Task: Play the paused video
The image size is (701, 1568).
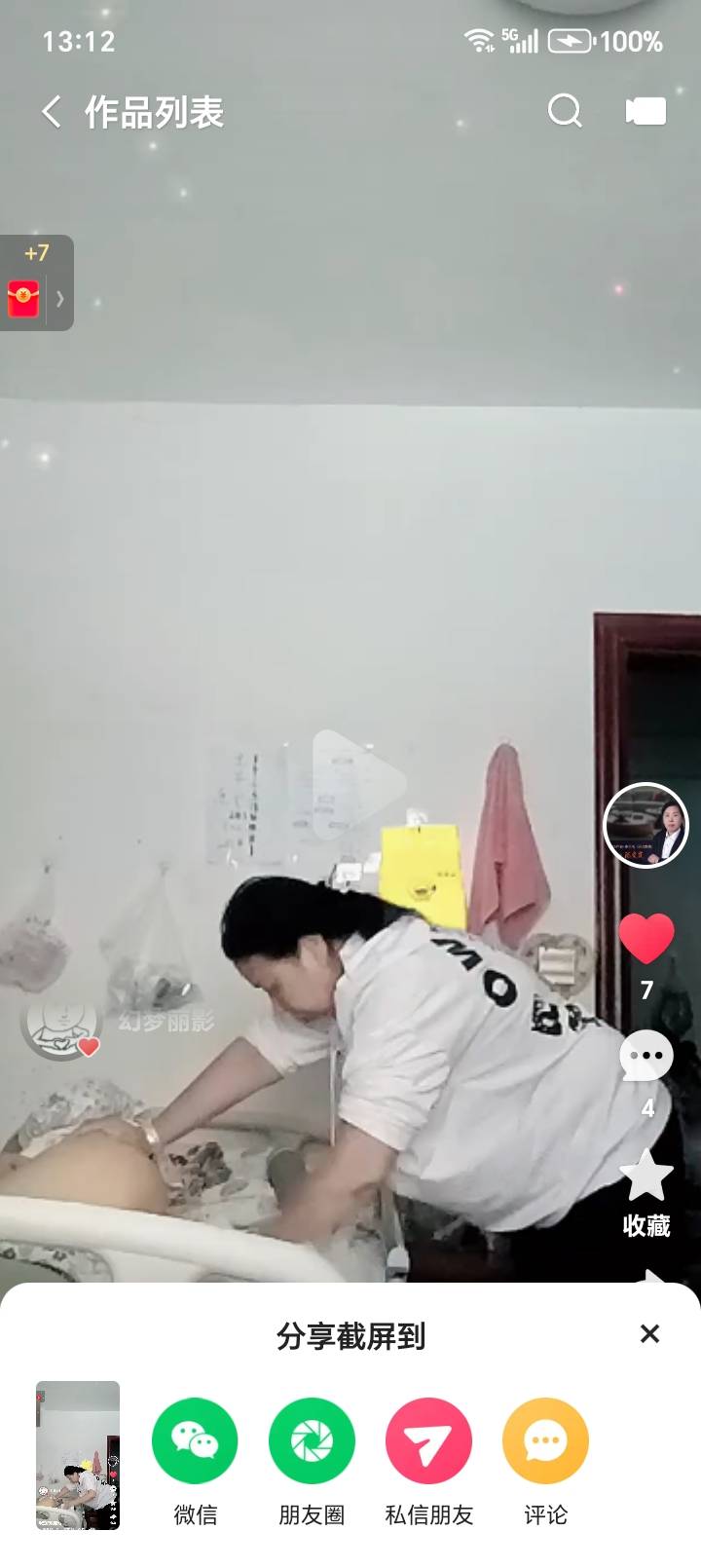Action: tap(357, 781)
